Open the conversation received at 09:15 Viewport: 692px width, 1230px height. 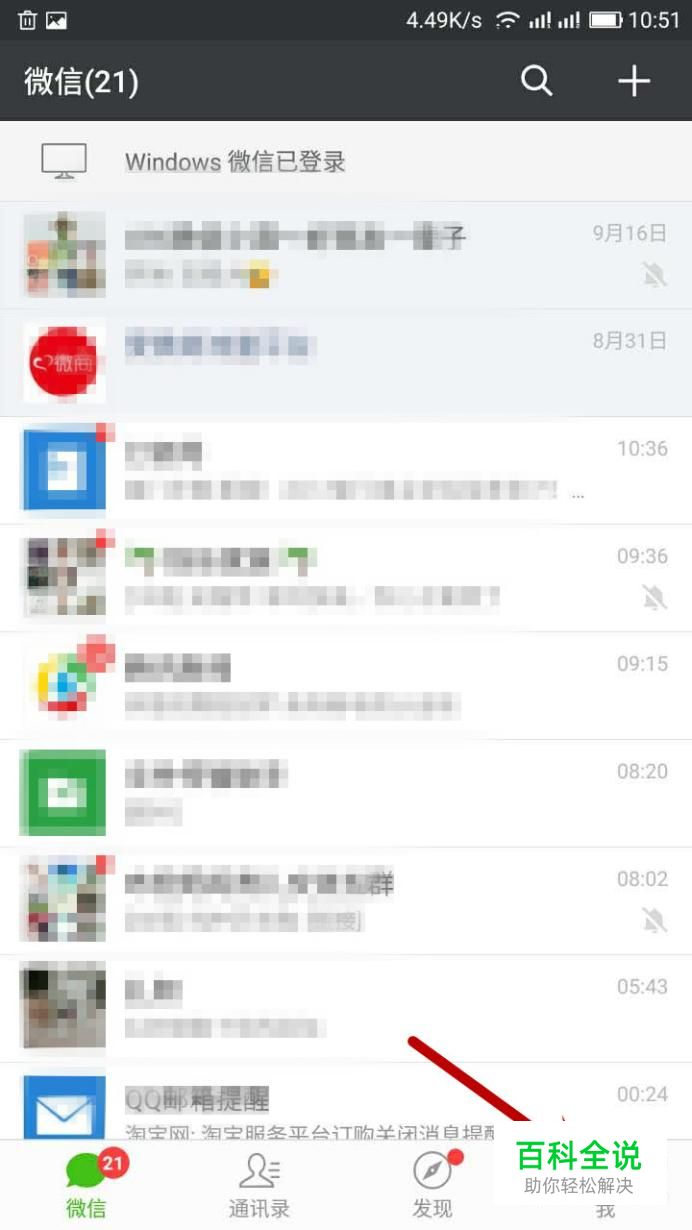(346, 685)
